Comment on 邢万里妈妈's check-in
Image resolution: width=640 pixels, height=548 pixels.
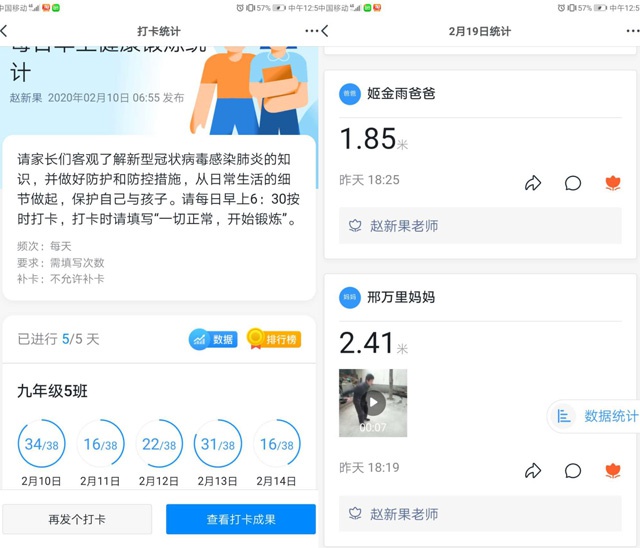pyautogui.click(x=573, y=470)
